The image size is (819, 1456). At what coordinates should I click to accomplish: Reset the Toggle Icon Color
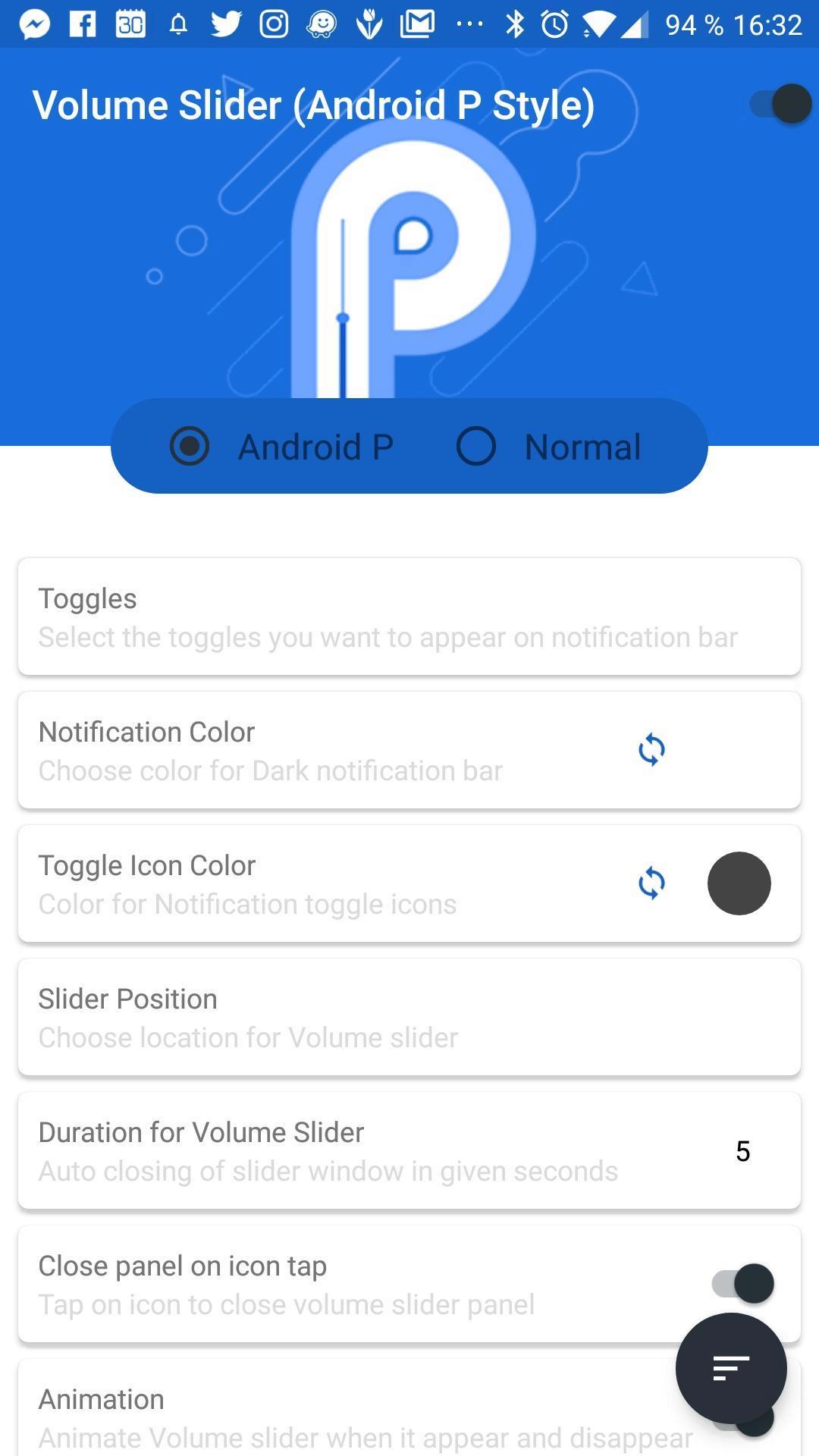(651, 883)
